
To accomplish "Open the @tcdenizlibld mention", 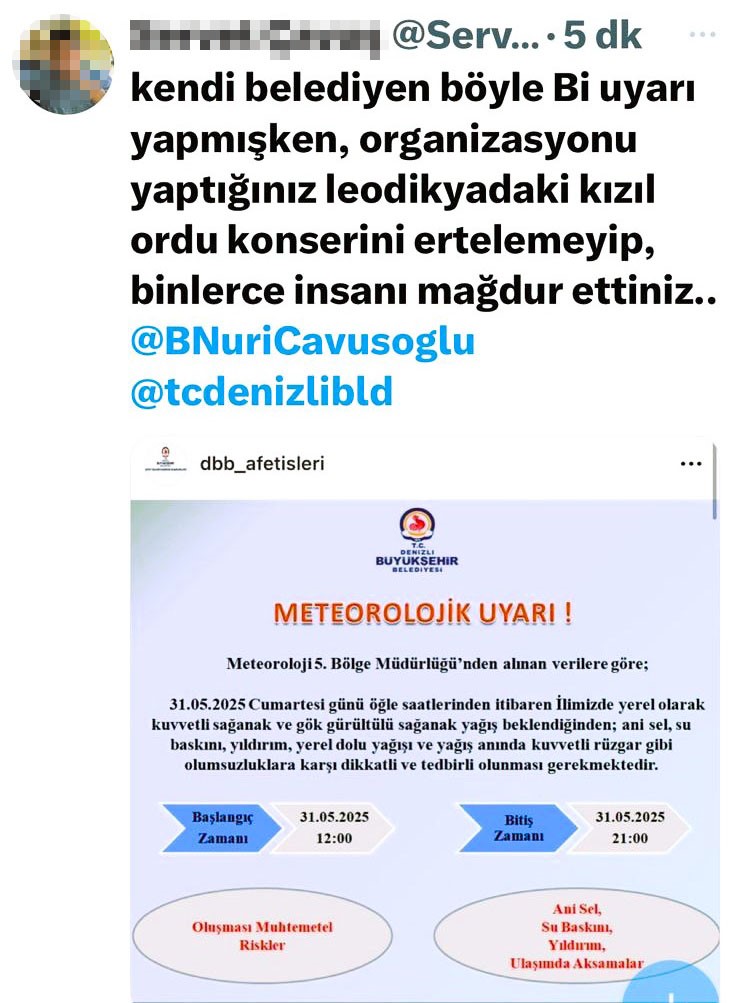I will [x=262, y=393].
